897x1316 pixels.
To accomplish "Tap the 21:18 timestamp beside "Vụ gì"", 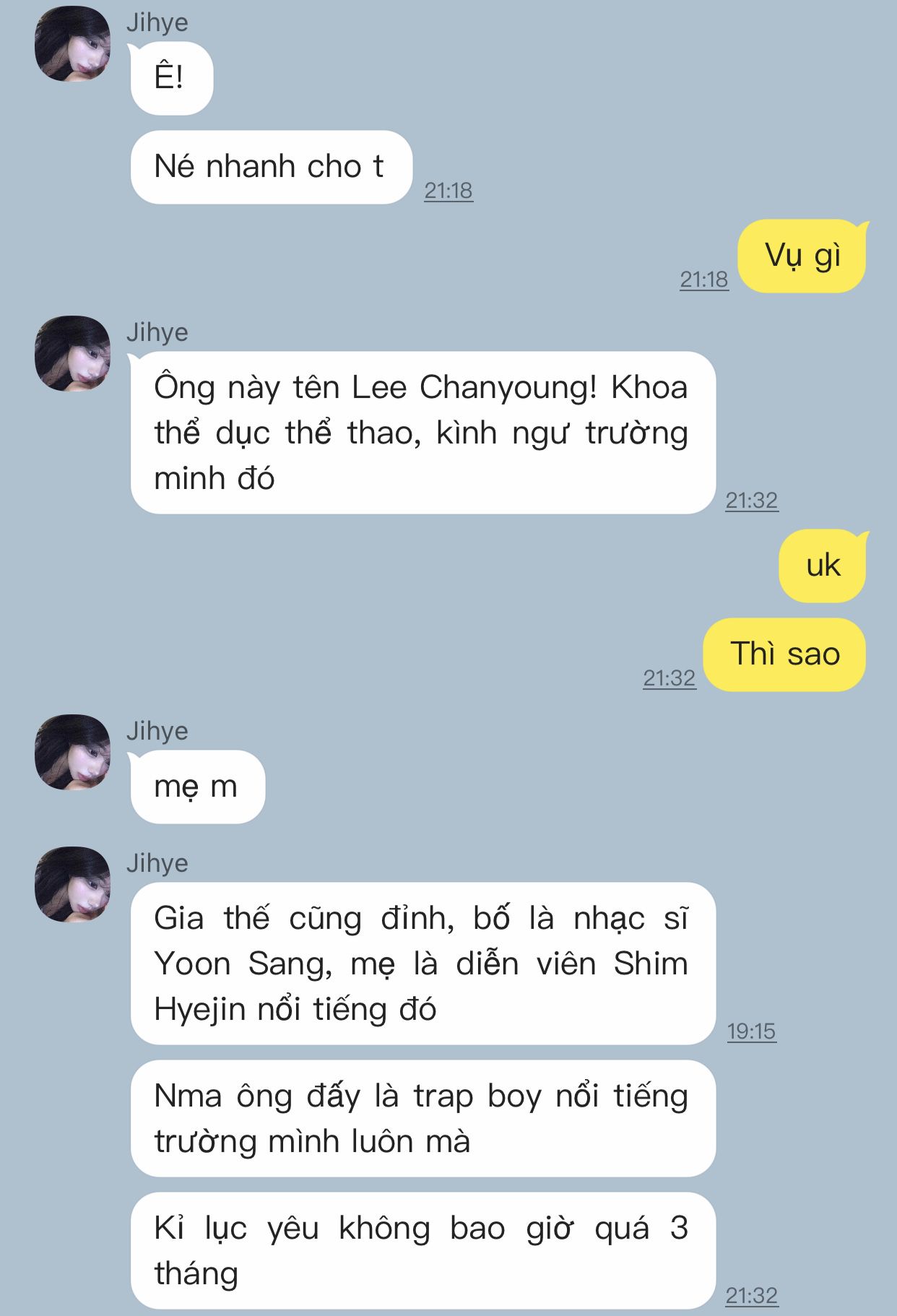I will 703,279.
